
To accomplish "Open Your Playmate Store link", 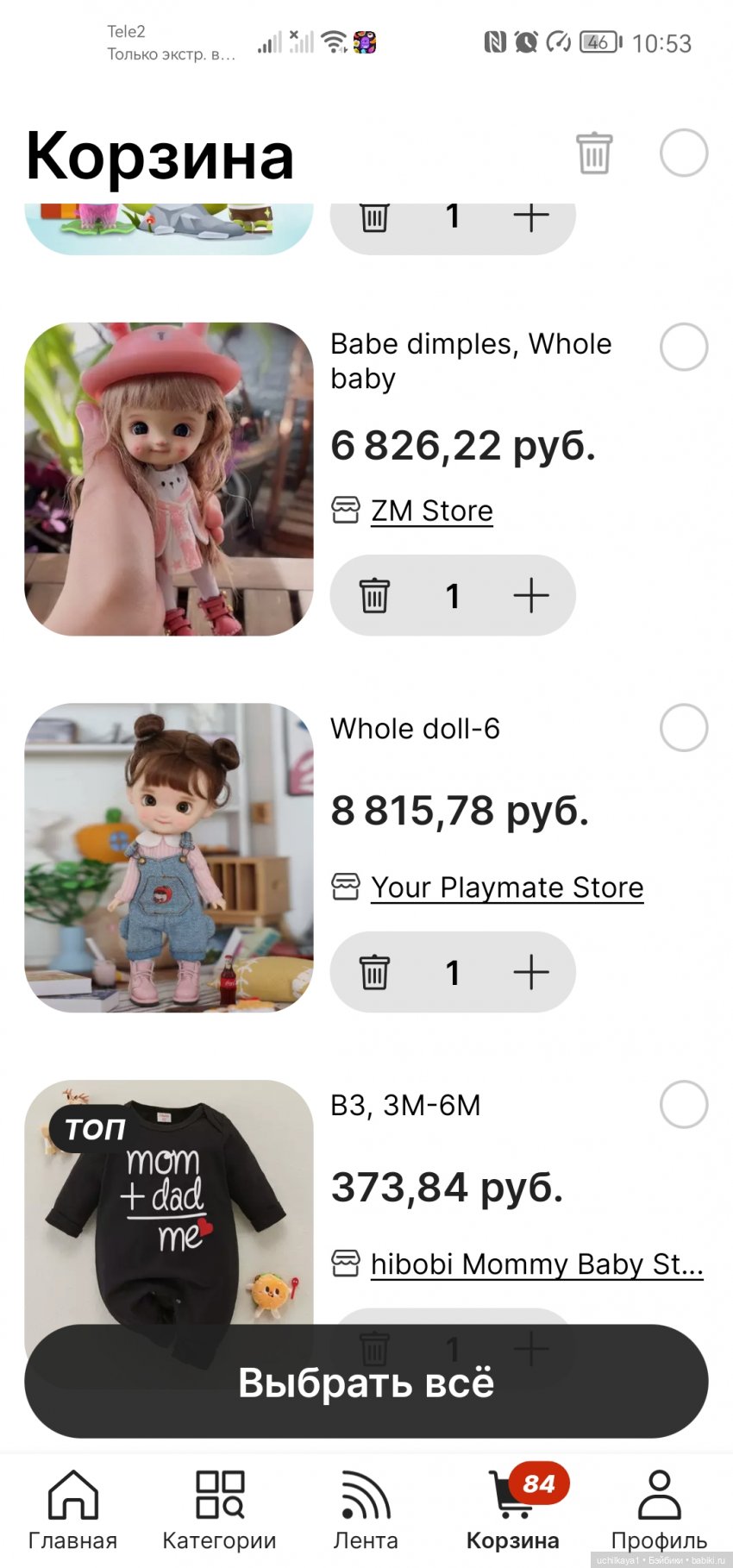I will (x=507, y=887).
